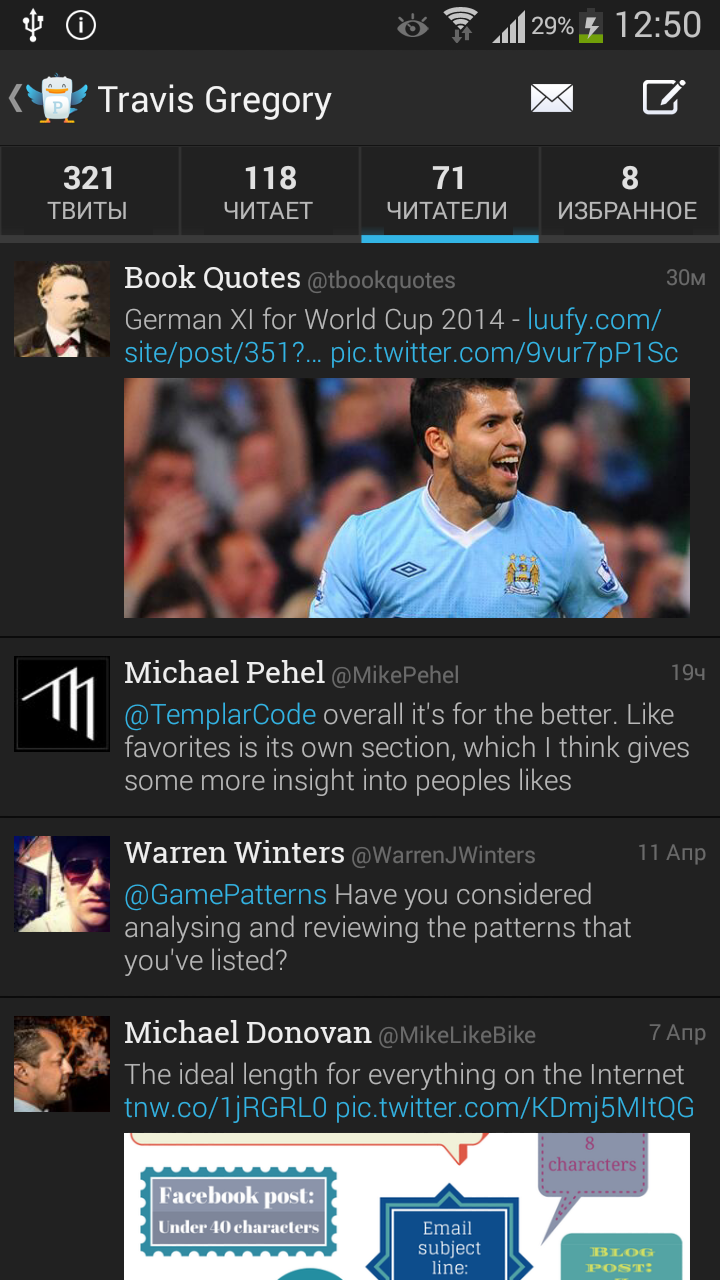
Task: Compose a new tweet
Action: tap(663, 98)
